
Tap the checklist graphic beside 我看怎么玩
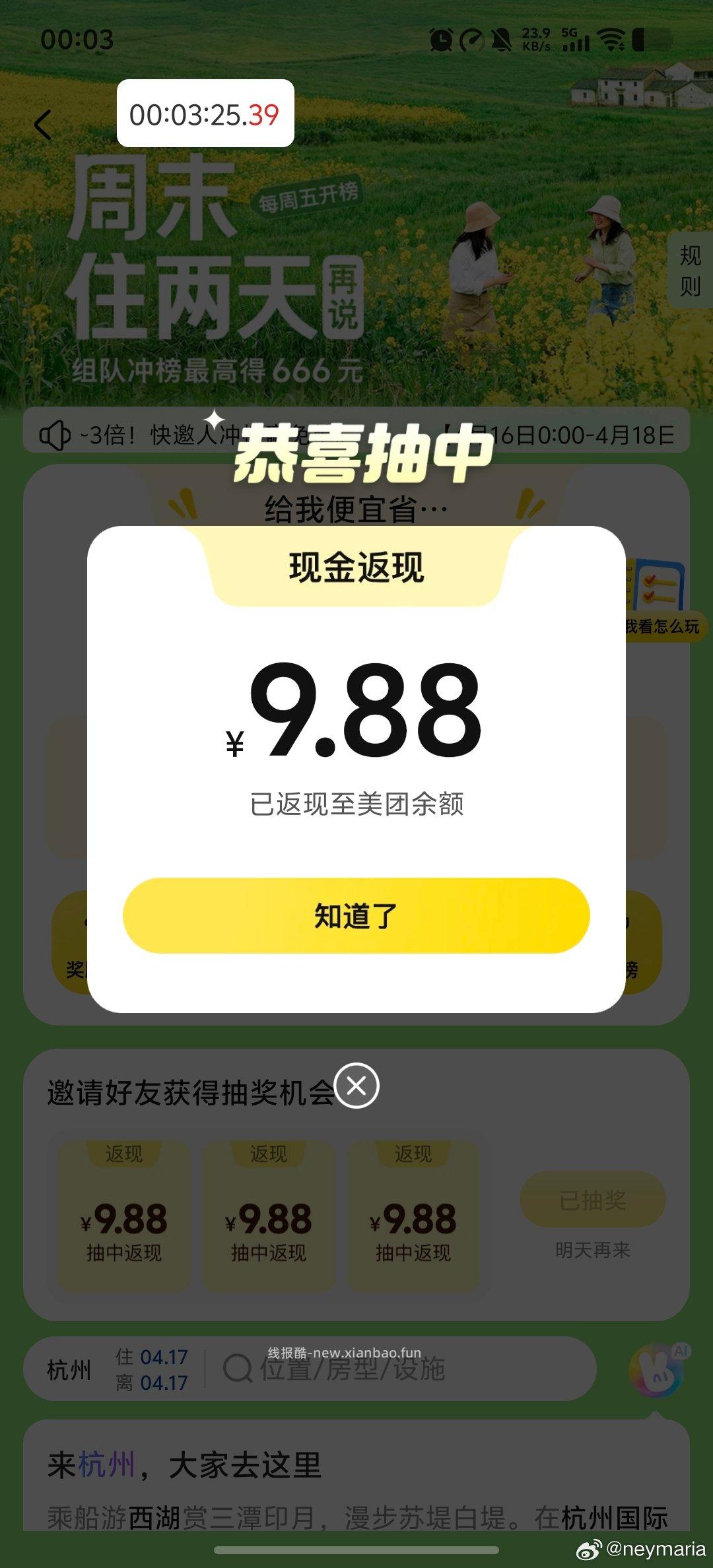point(658,585)
